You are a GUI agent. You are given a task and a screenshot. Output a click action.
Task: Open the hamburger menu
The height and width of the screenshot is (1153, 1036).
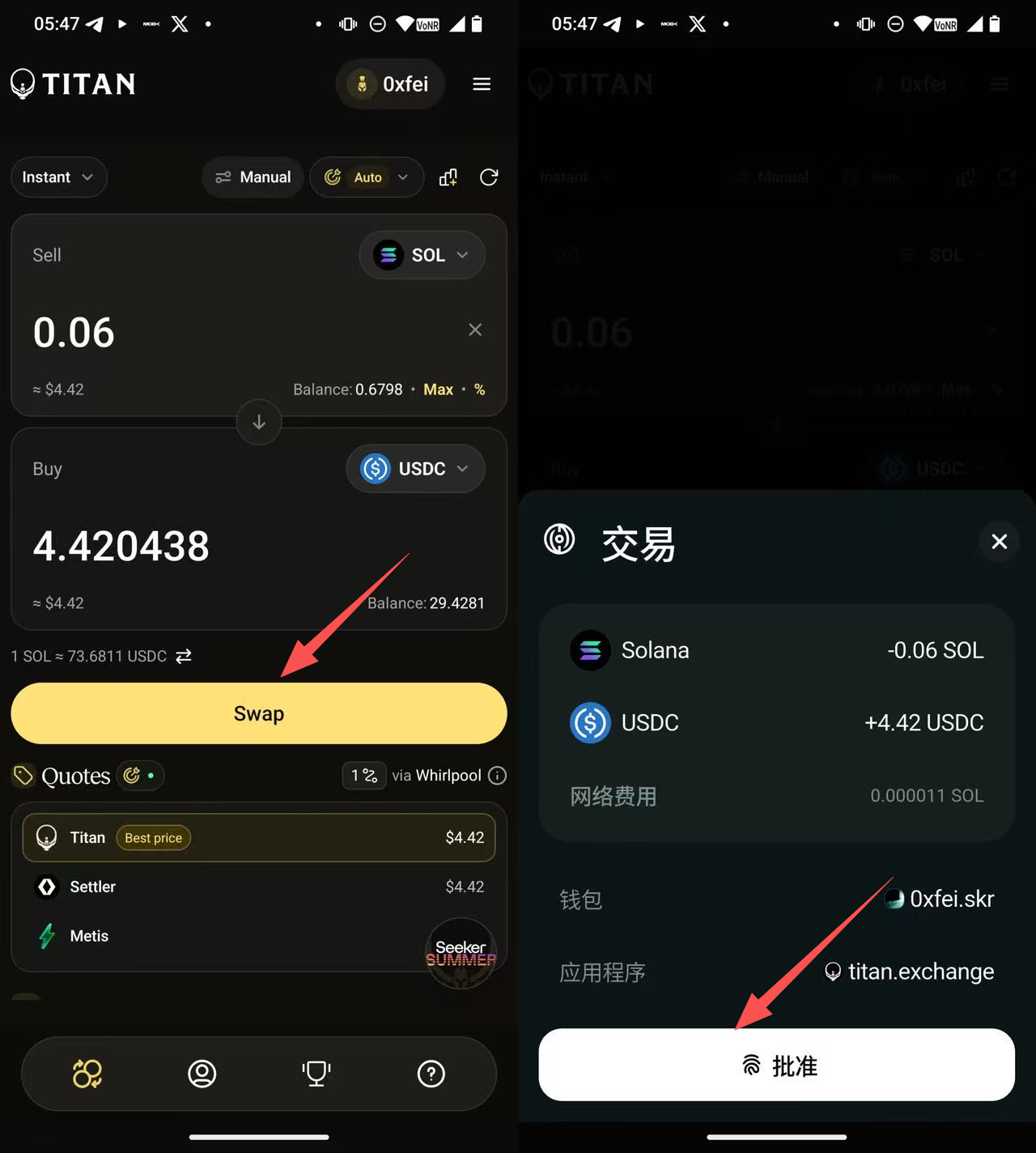(482, 84)
